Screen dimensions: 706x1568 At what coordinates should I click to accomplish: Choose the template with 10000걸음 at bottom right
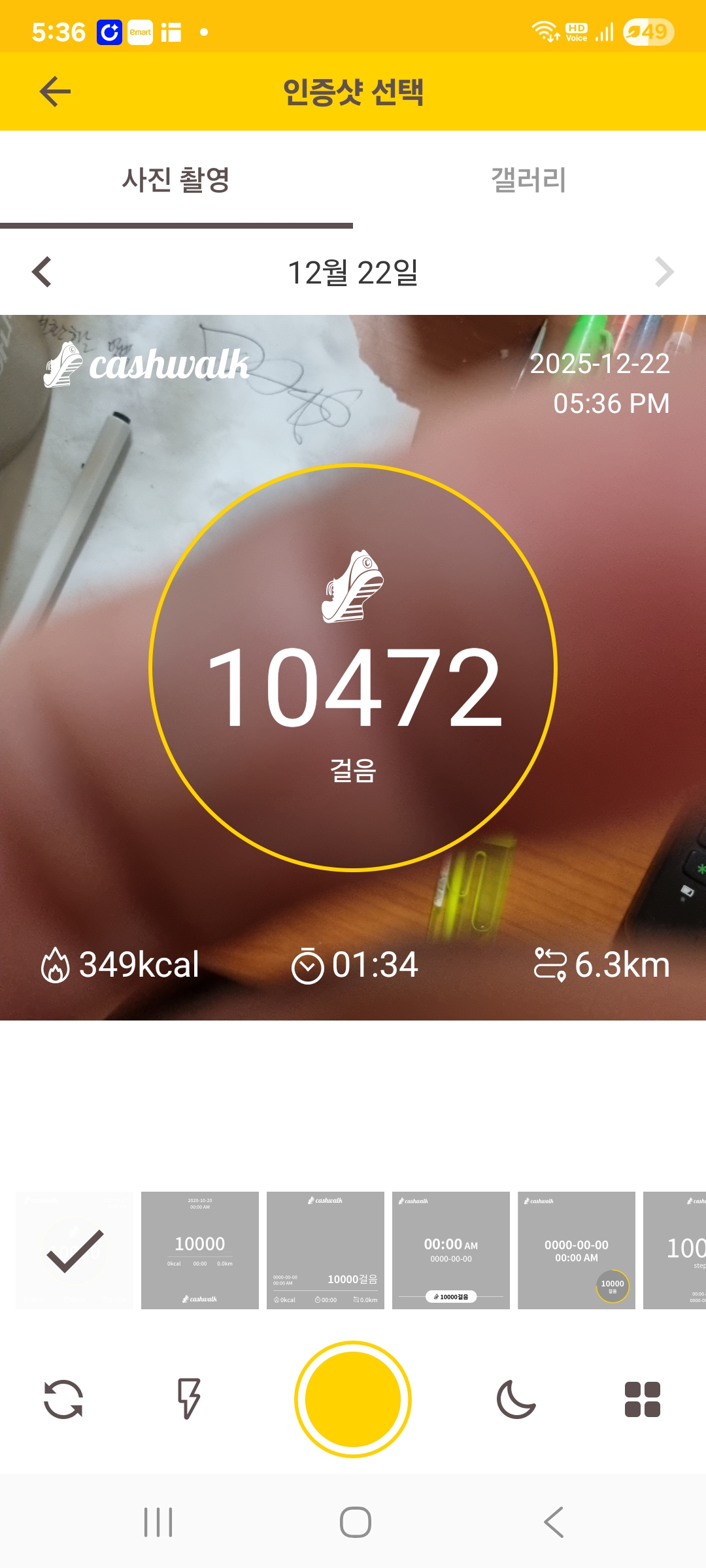[326, 1250]
